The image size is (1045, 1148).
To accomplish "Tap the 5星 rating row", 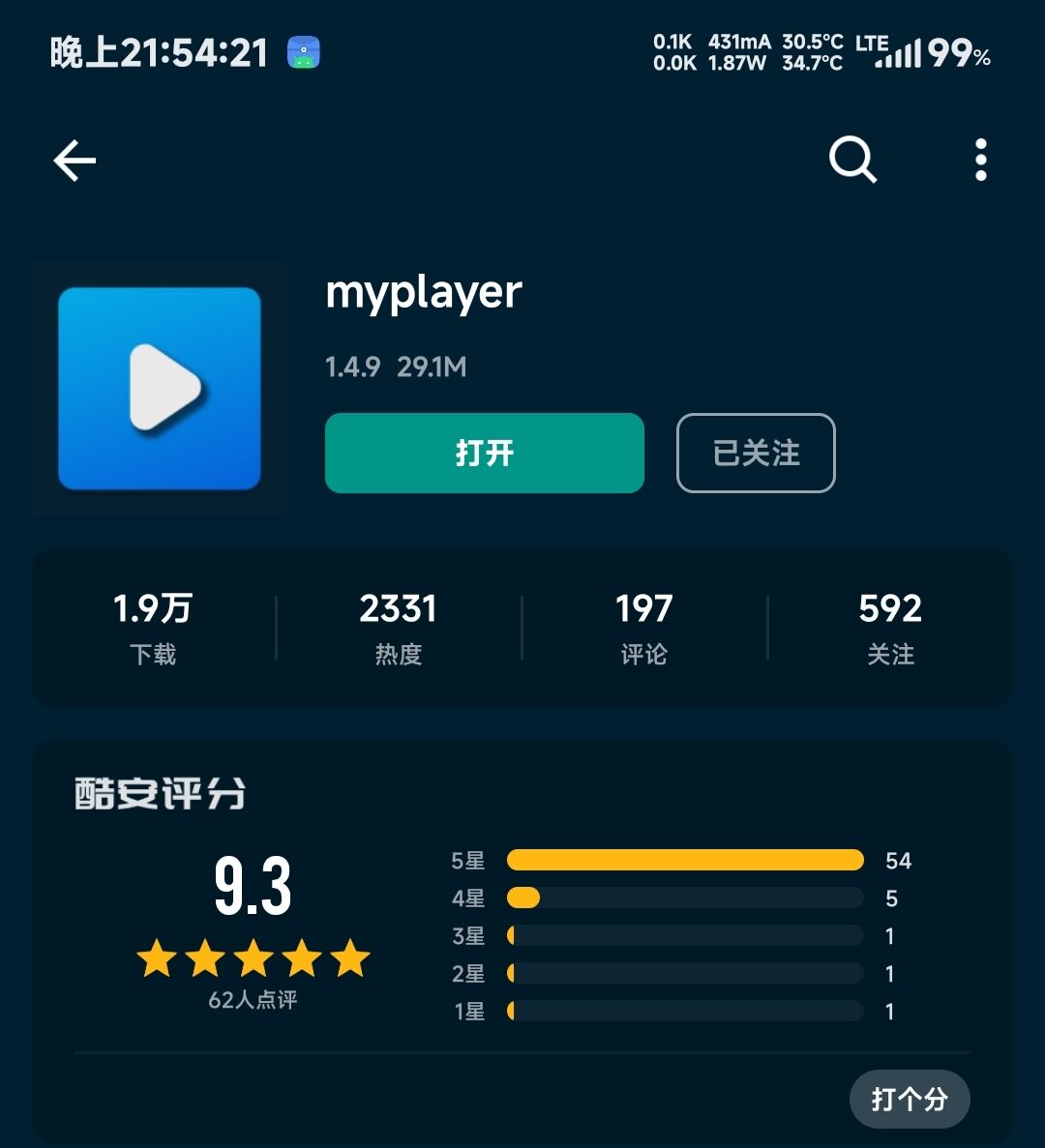I will [x=684, y=860].
